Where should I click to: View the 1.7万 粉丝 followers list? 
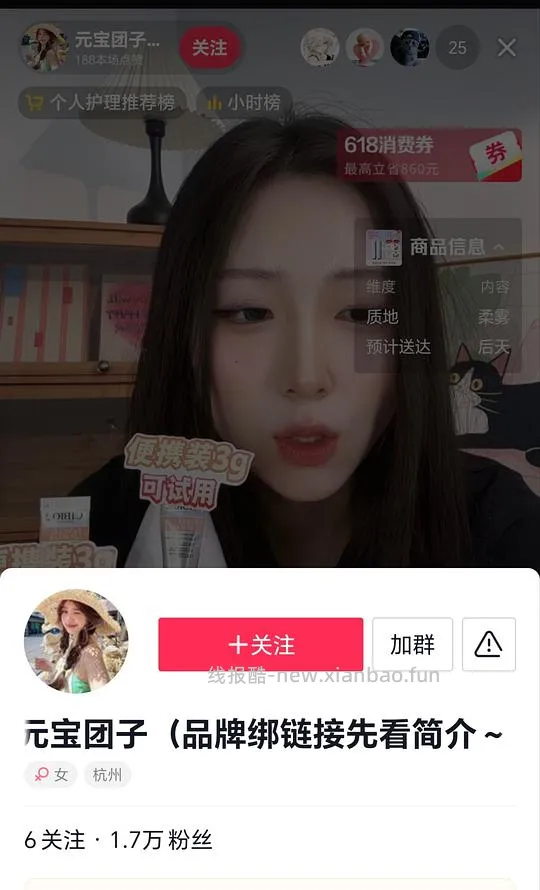pos(161,840)
